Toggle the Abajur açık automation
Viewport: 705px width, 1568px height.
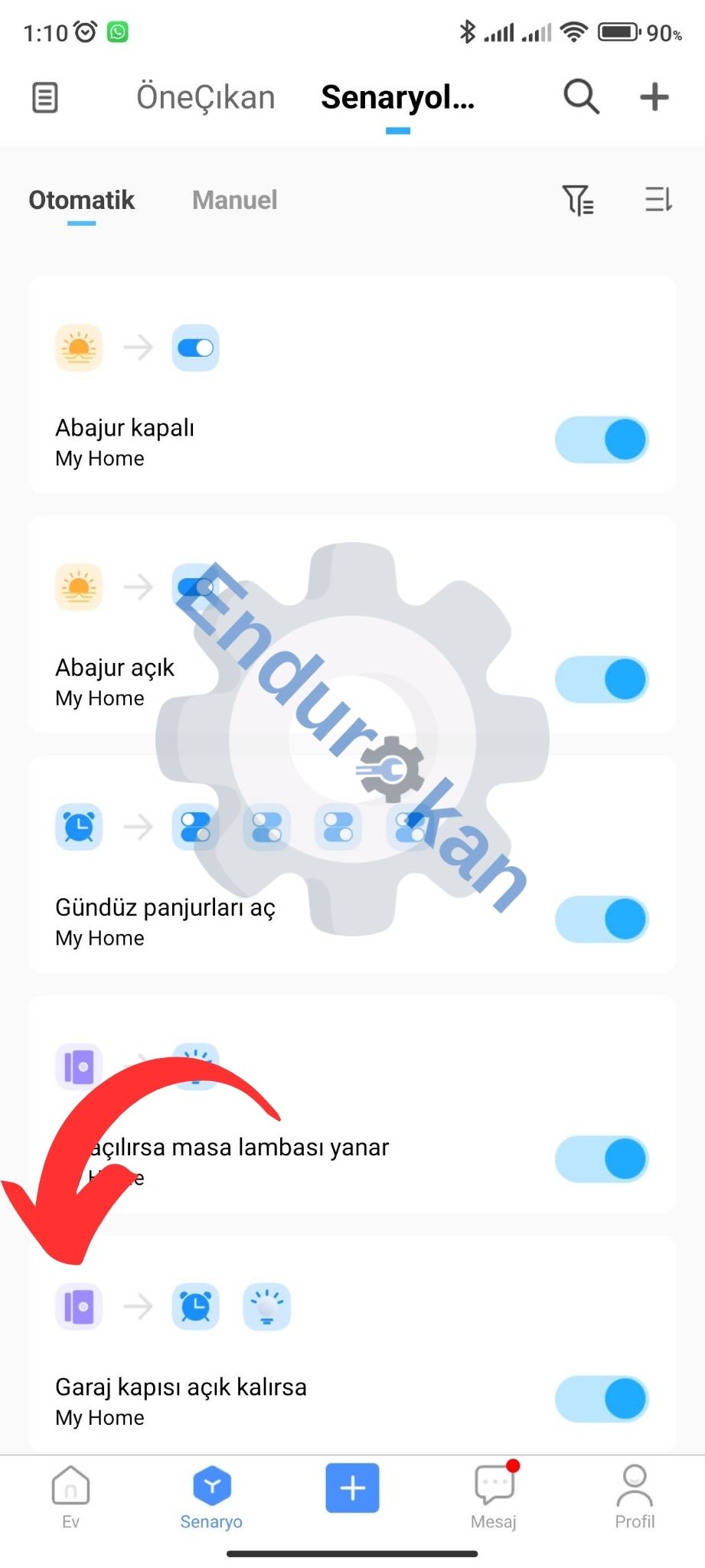pos(602,679)
